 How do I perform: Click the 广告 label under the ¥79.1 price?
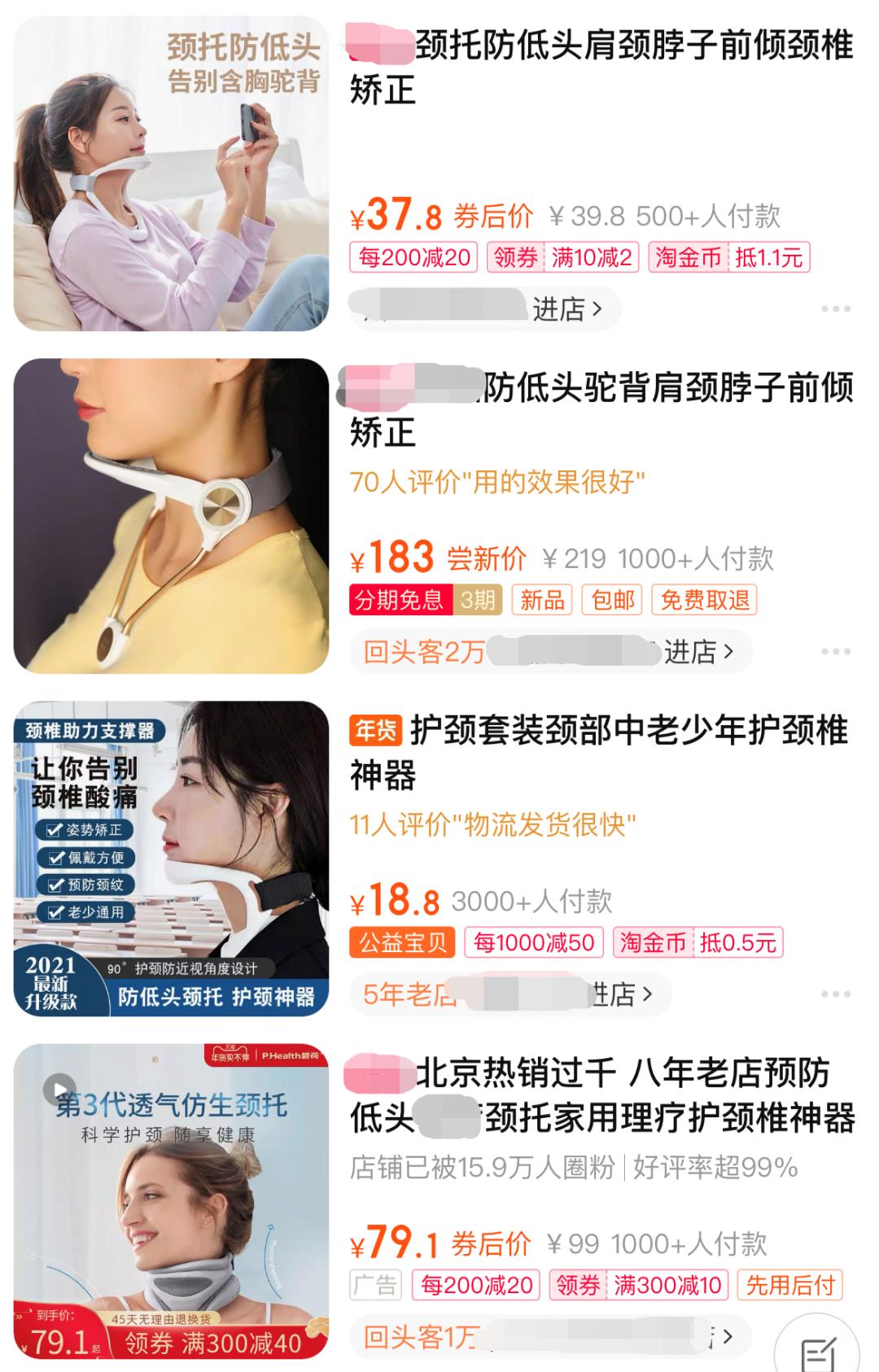click(x=374, y=1280)
